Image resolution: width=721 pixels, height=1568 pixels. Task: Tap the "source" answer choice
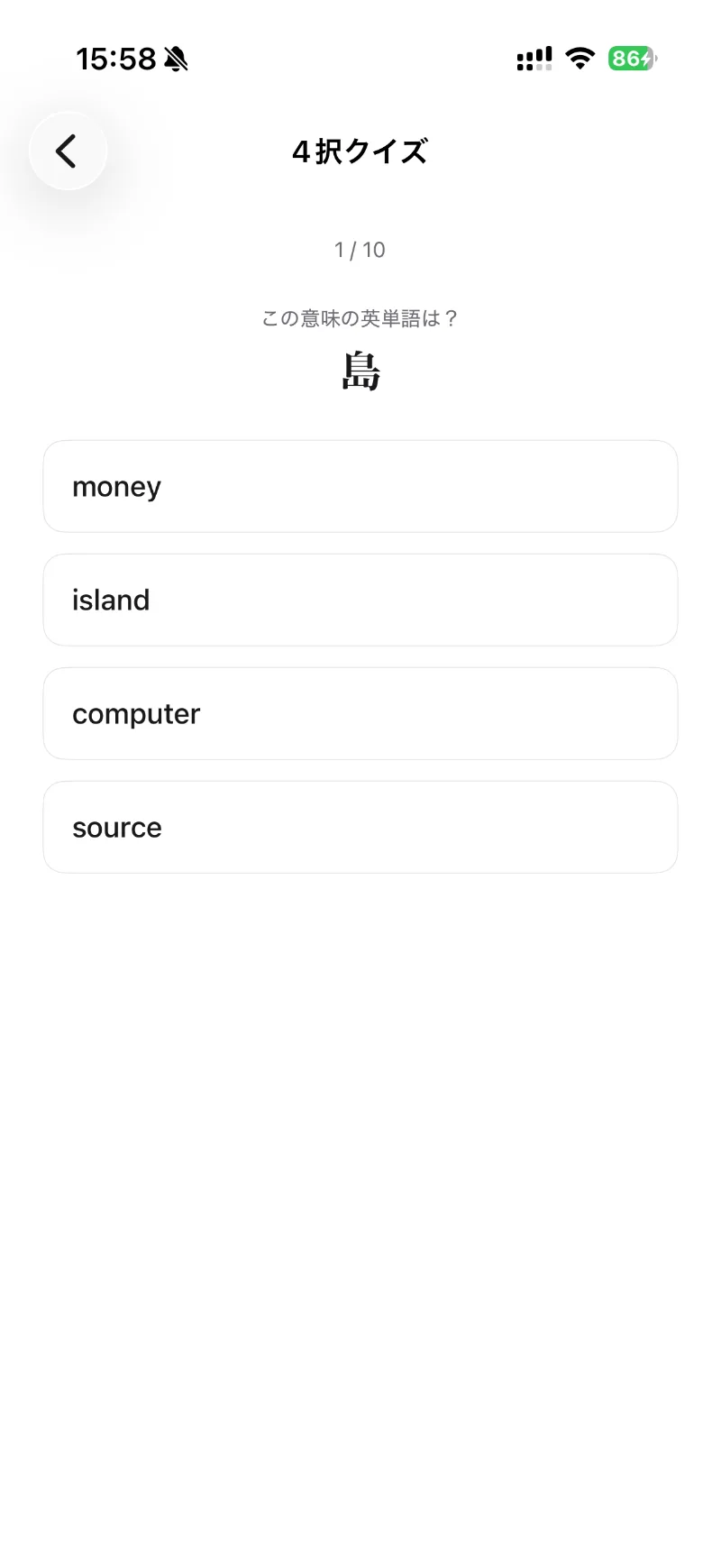click(360, 827)
